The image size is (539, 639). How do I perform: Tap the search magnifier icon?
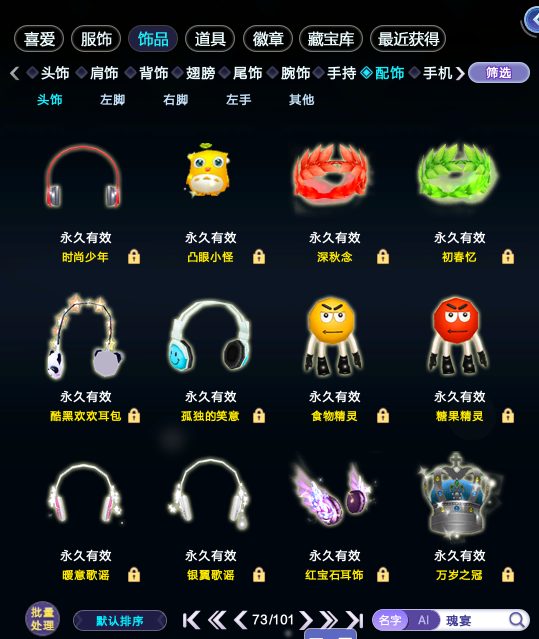click(517, 620)
